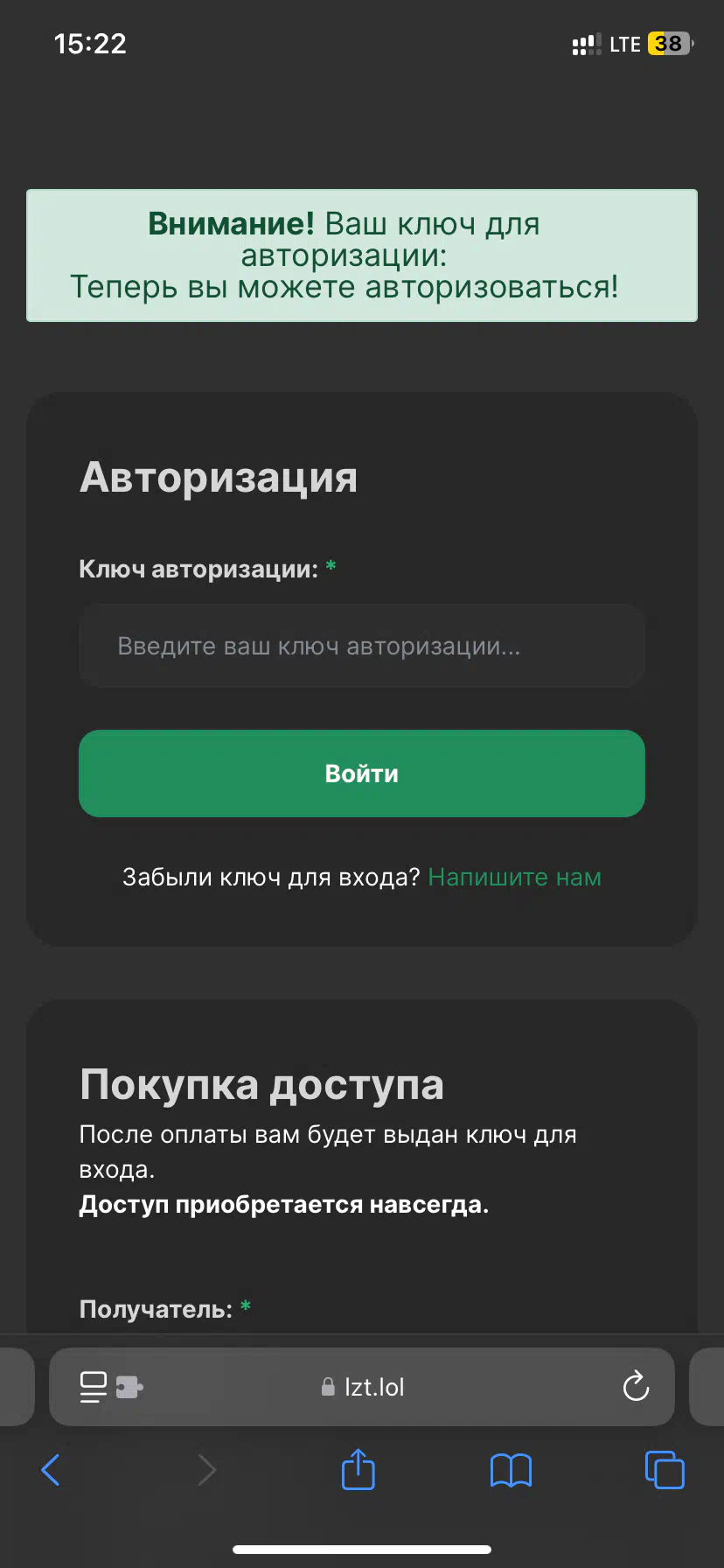Open Safari bookmarks
The height and width of the screenshot is (1568, 724).
point(511,1471)
